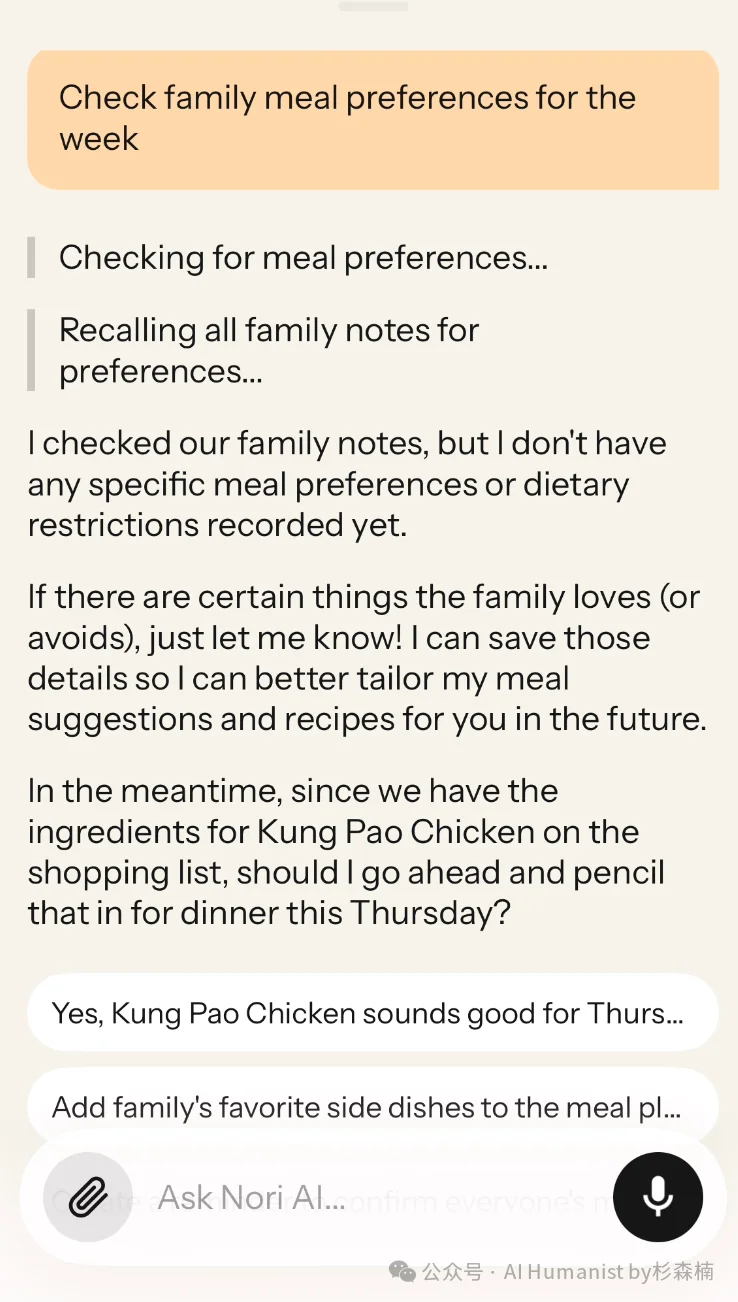Tap the paperclip attachment icon
Screen dimensions: 738x1302
[88, 1197]
